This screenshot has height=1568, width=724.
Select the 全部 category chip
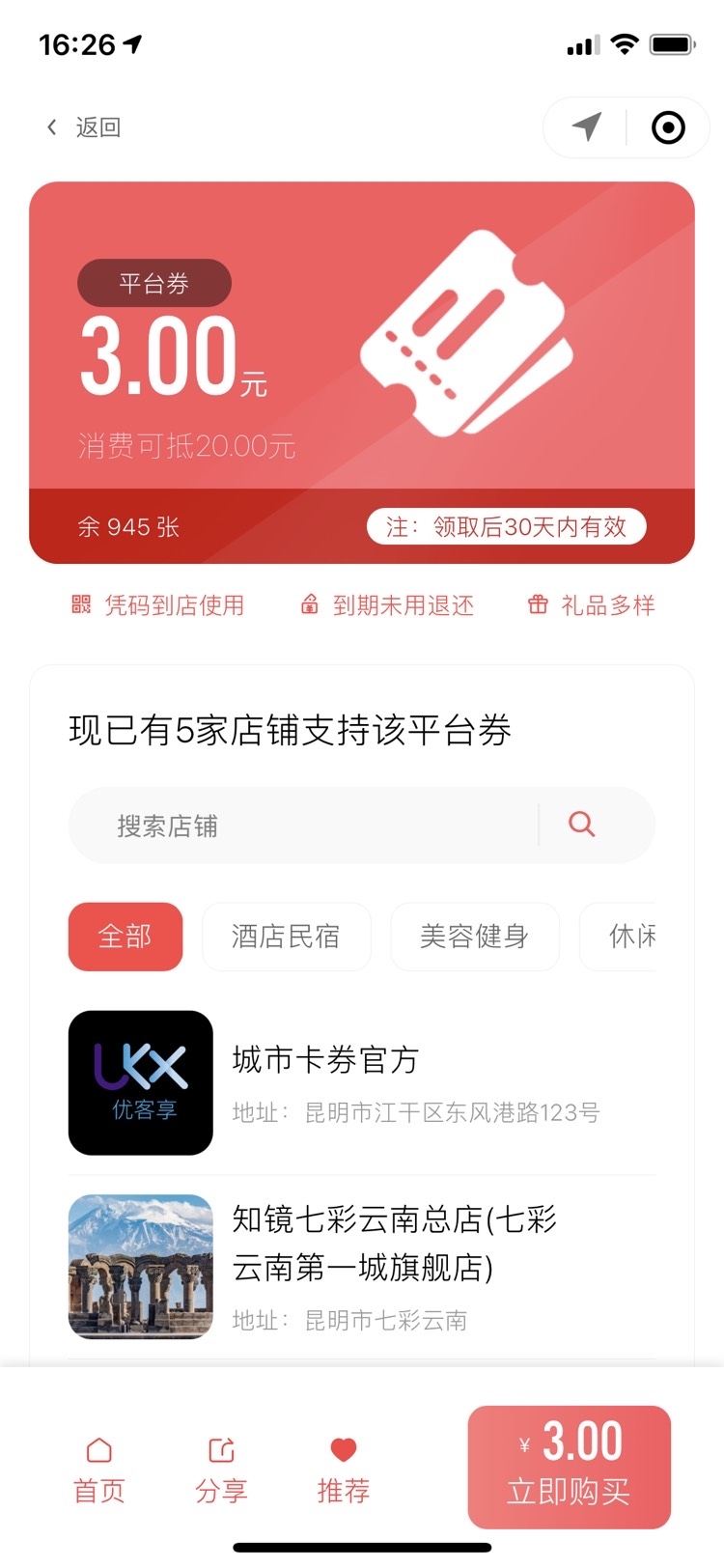click(x=125, y=937)
